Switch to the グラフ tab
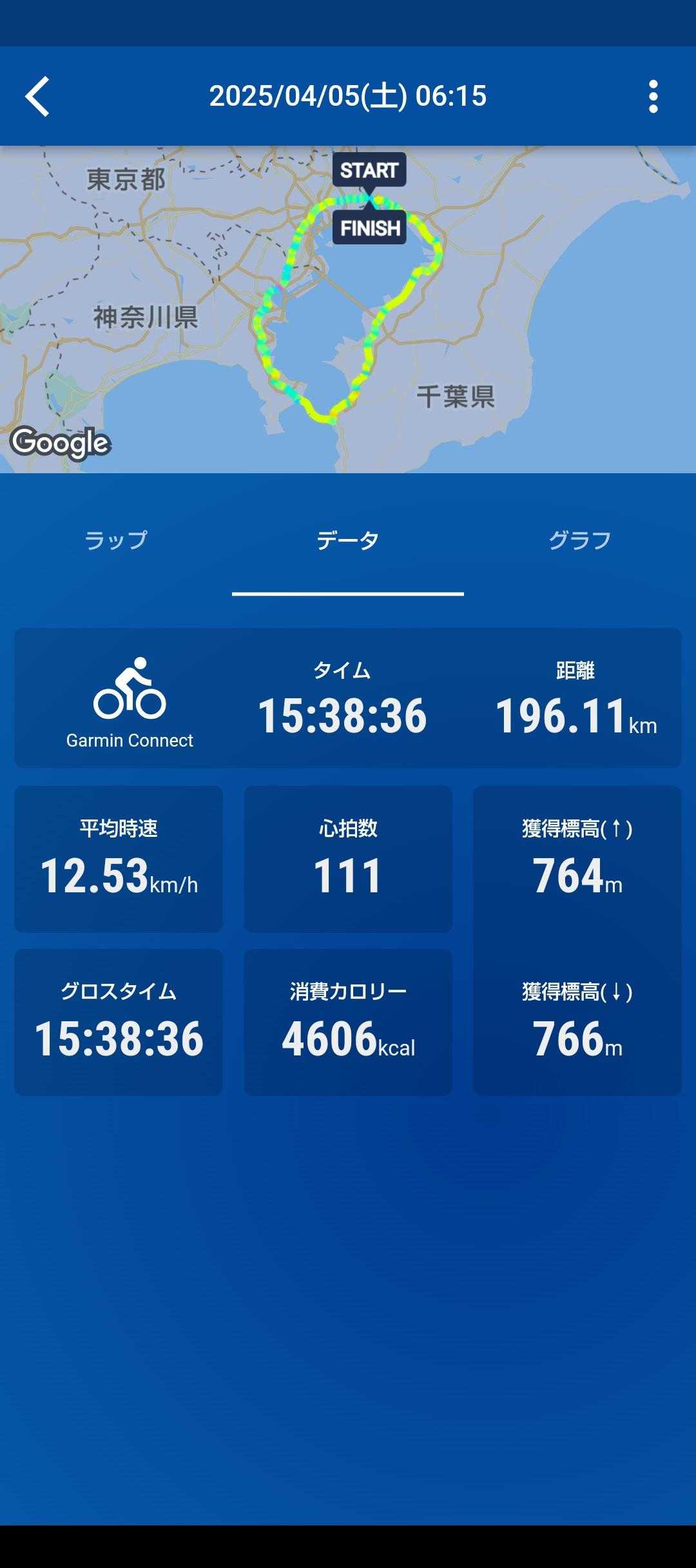The height and width of the screenshot is (1568, 696). point(580,540)
